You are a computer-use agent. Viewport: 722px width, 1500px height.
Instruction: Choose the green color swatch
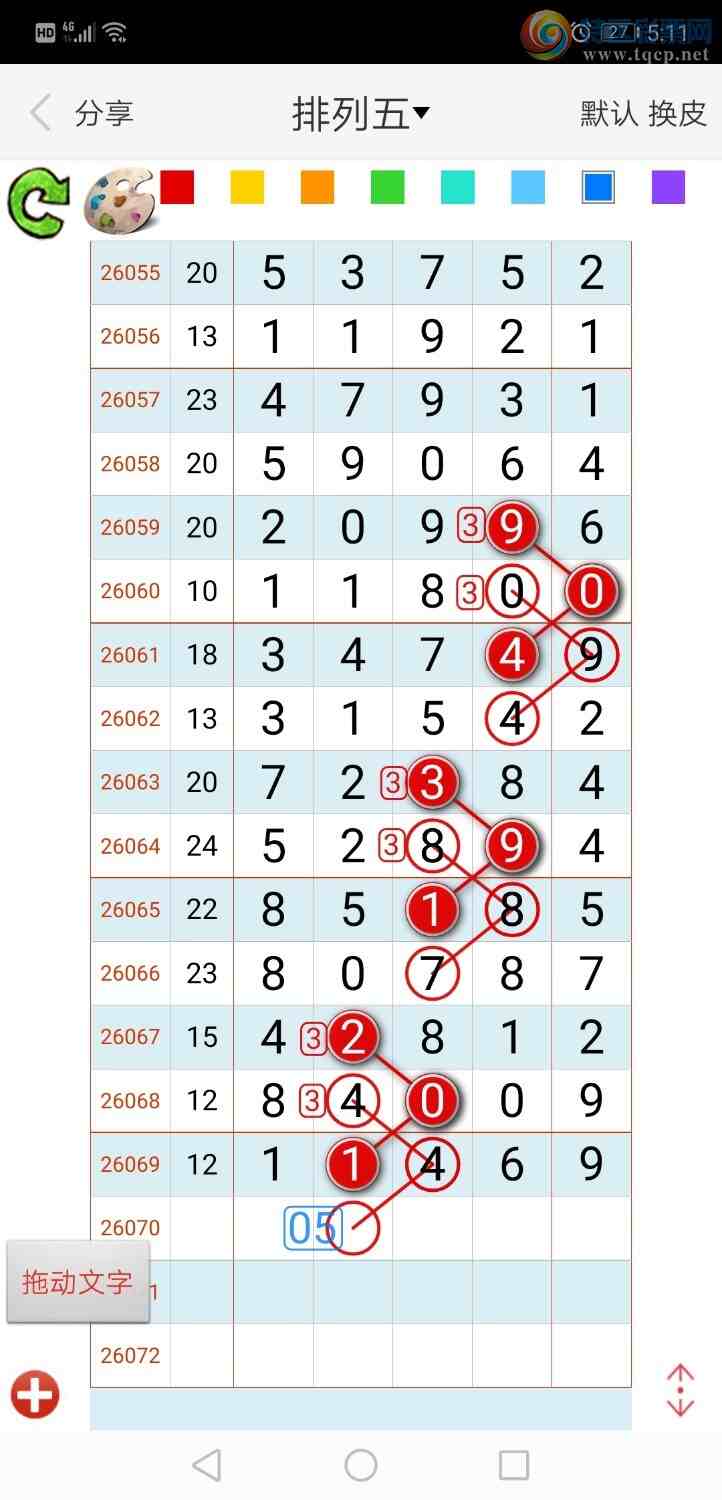pos(387,187)
